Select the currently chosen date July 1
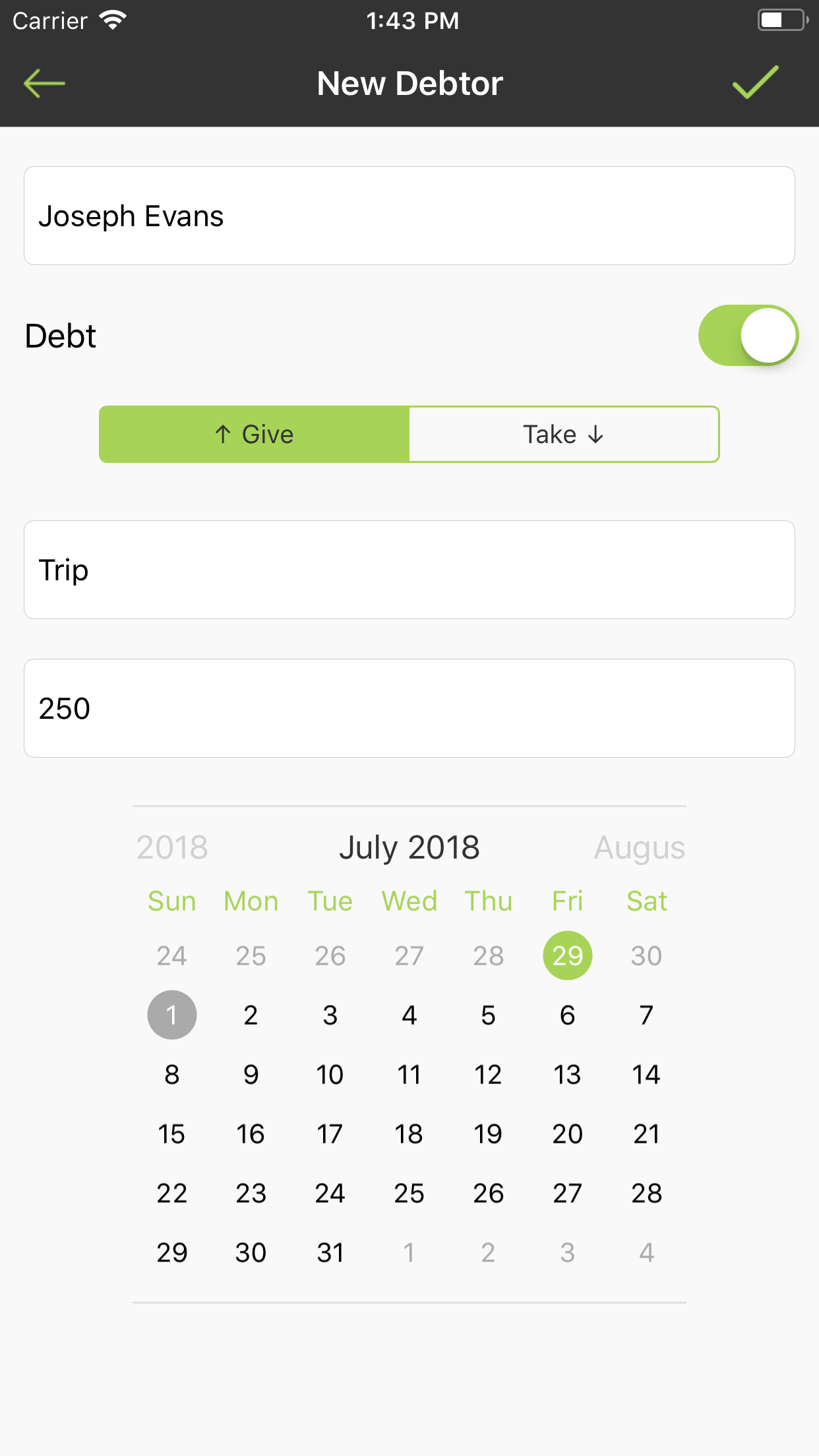 click(171, 1015)
